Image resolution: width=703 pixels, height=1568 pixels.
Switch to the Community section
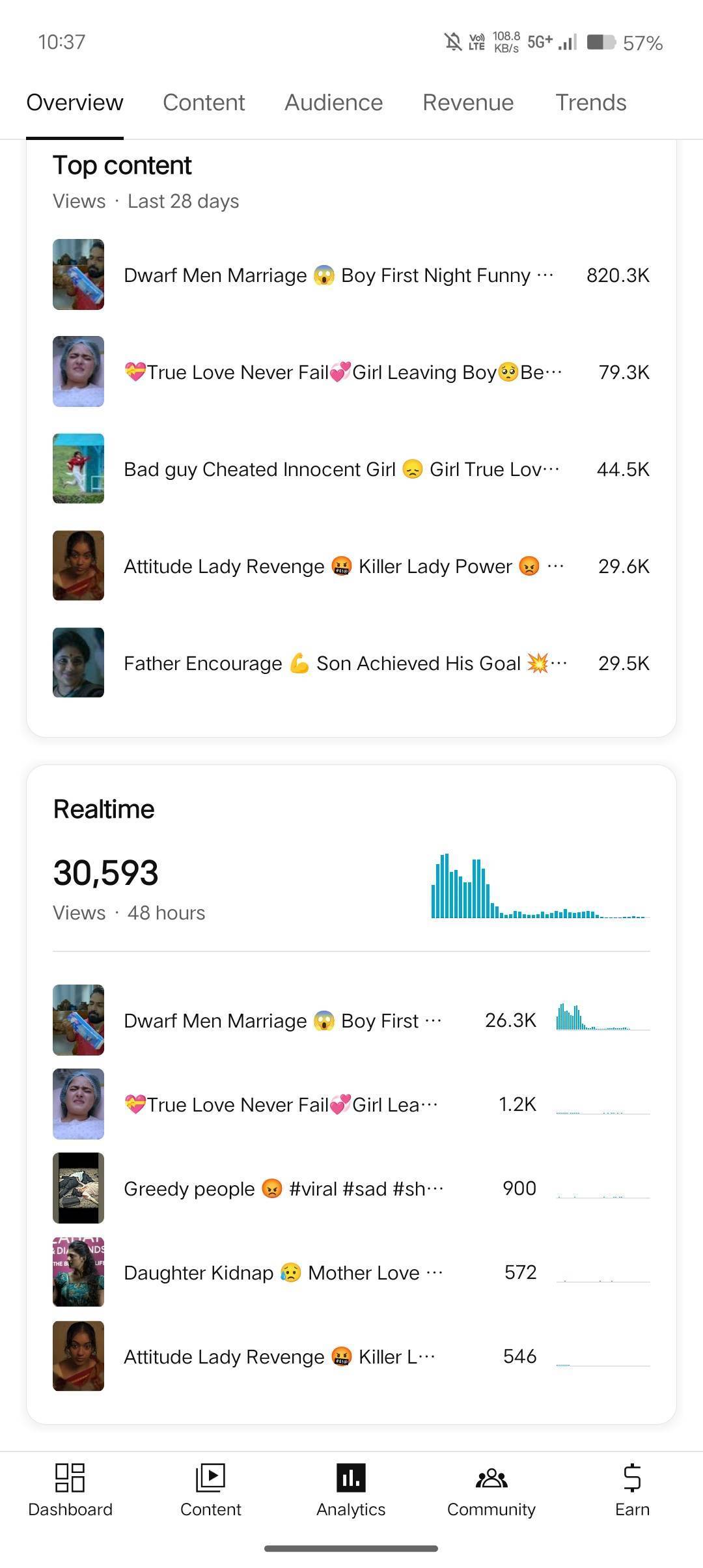[491, 1490]
